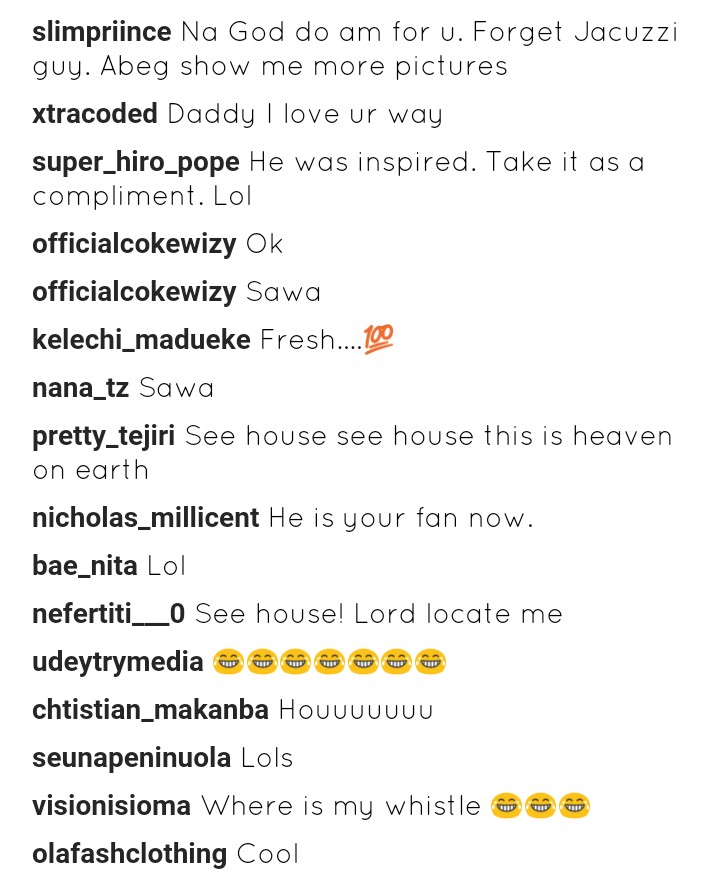View kelechi_madueke's profile
Viewport: 720px width, 878px height.
point(141,340)
